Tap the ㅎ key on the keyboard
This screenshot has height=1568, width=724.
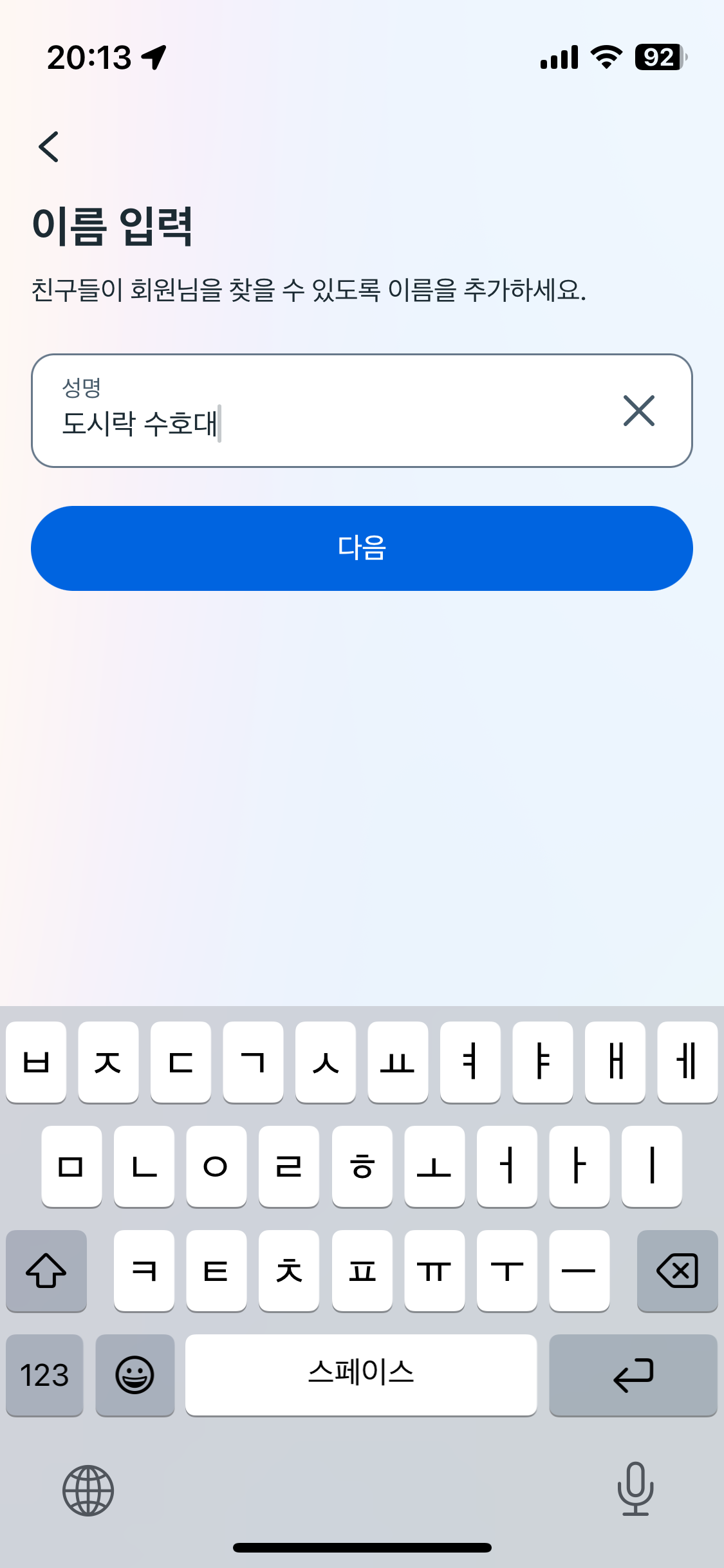[362, 1167]
